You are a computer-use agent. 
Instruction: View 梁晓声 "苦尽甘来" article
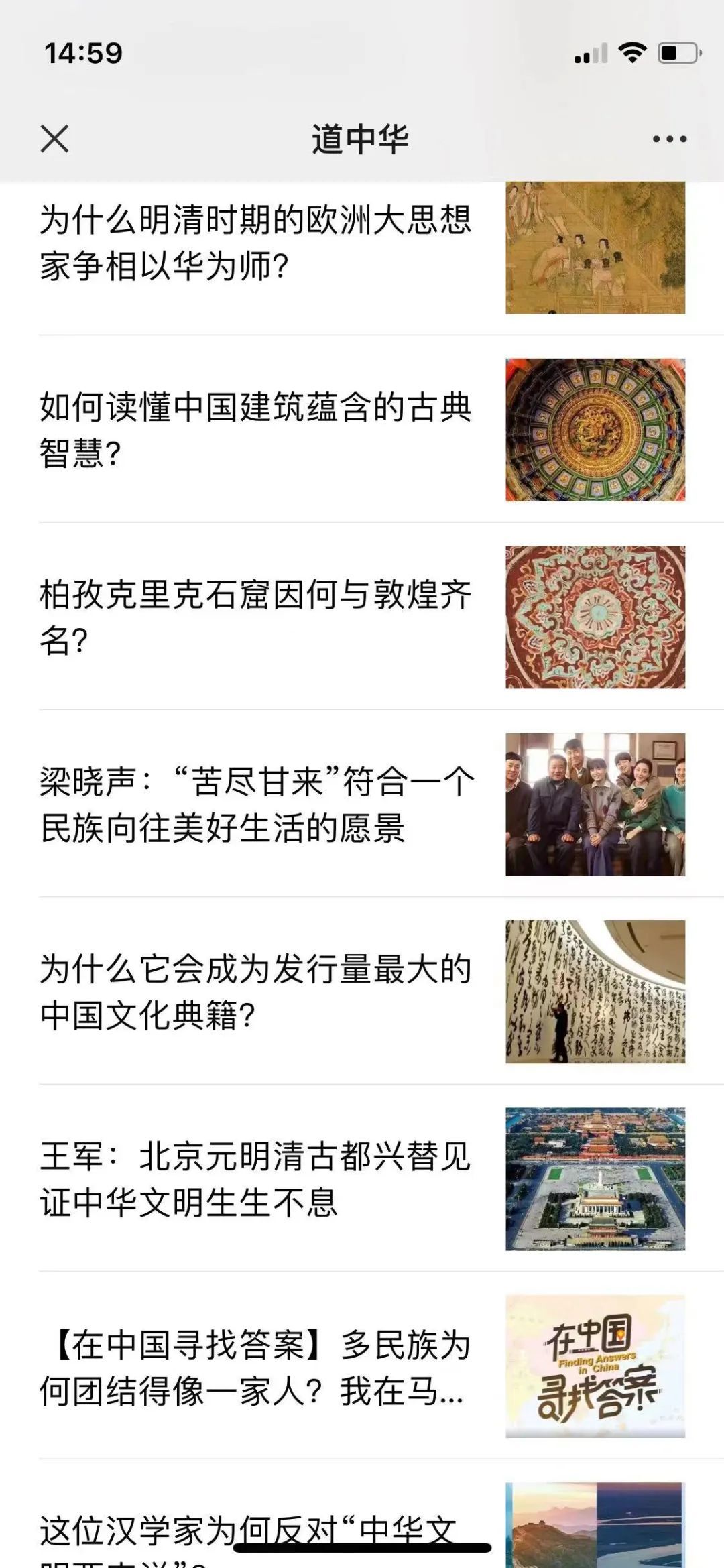[x=256, y=804]
